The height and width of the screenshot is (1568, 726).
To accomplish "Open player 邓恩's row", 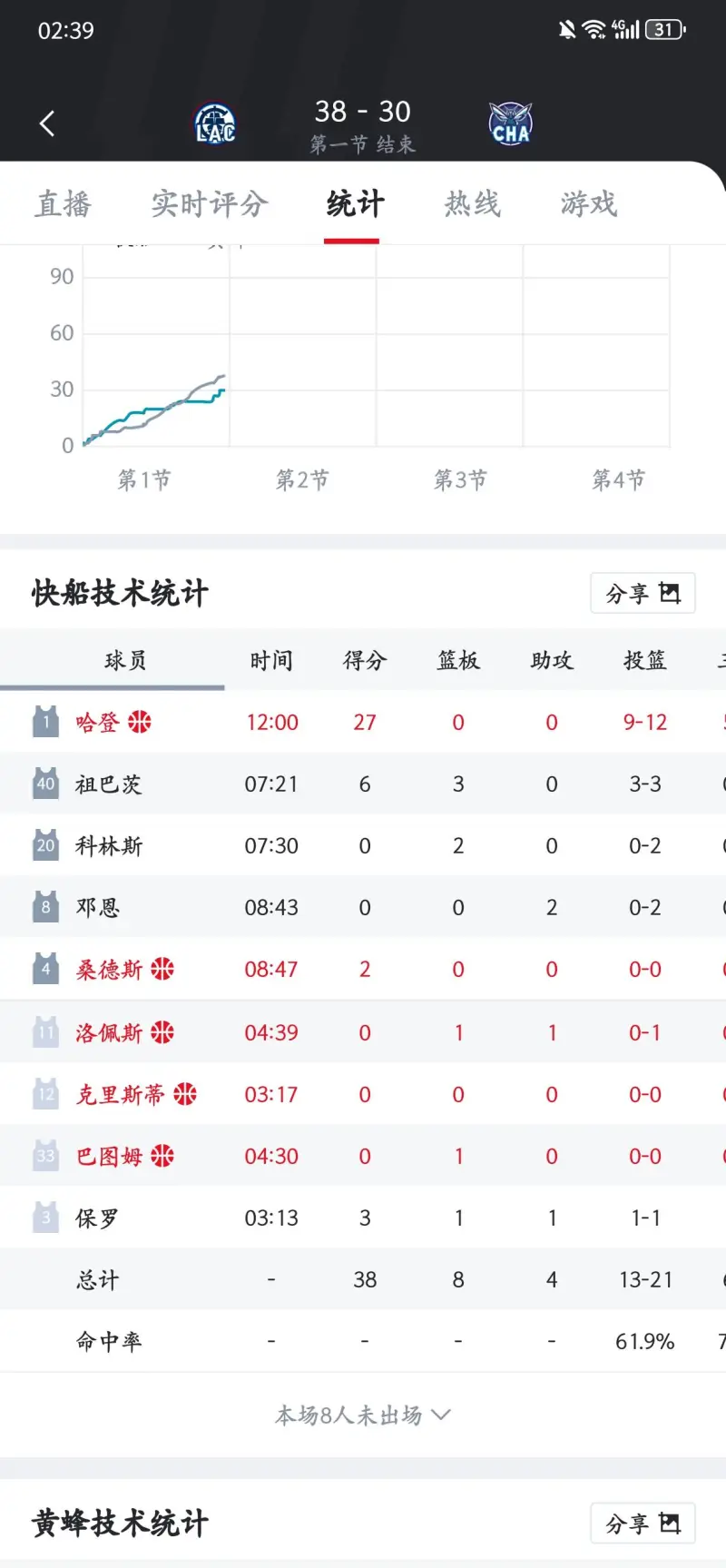I will pos(98,908).
